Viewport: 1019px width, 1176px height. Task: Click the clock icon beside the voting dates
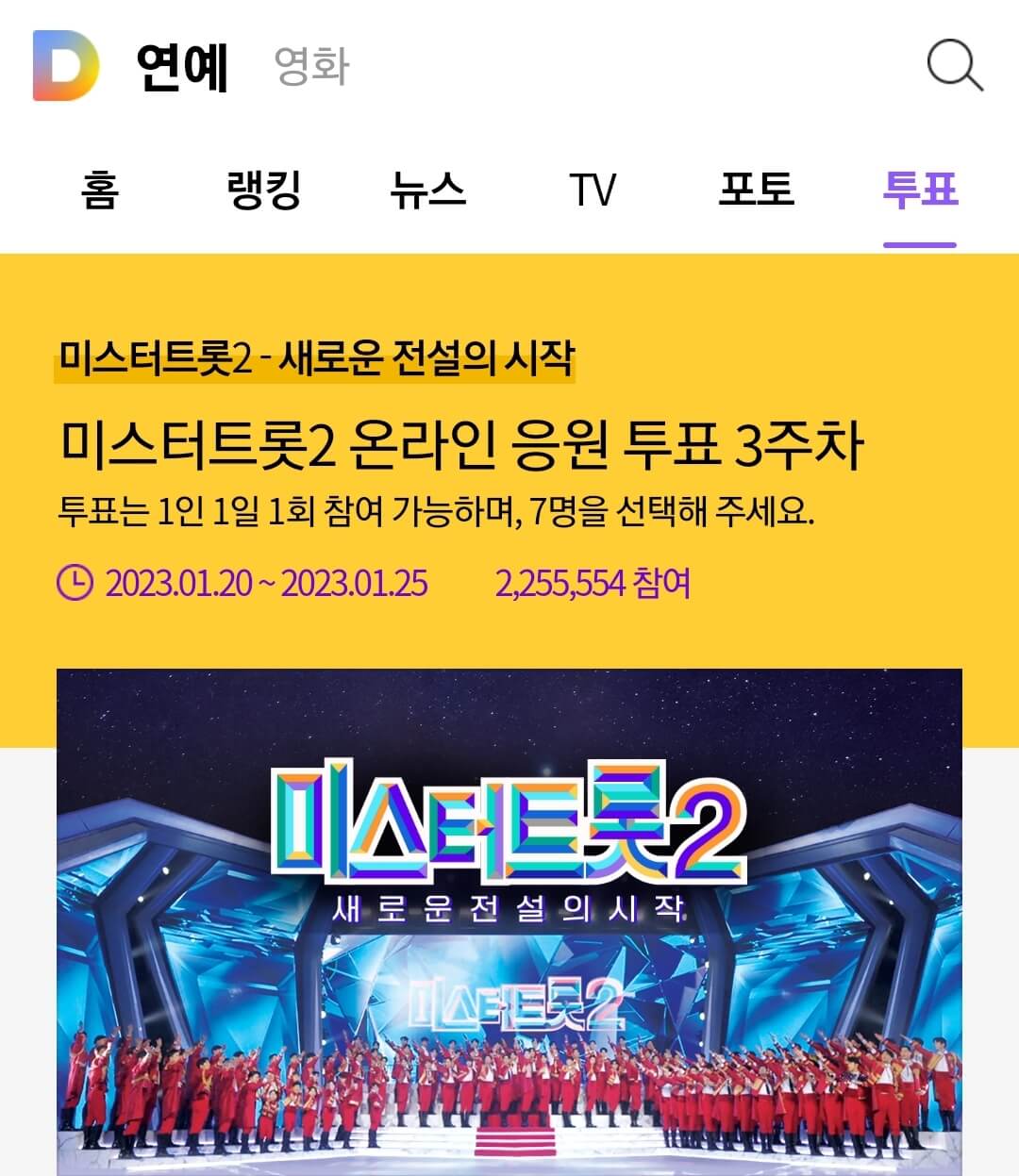(75, 584)
